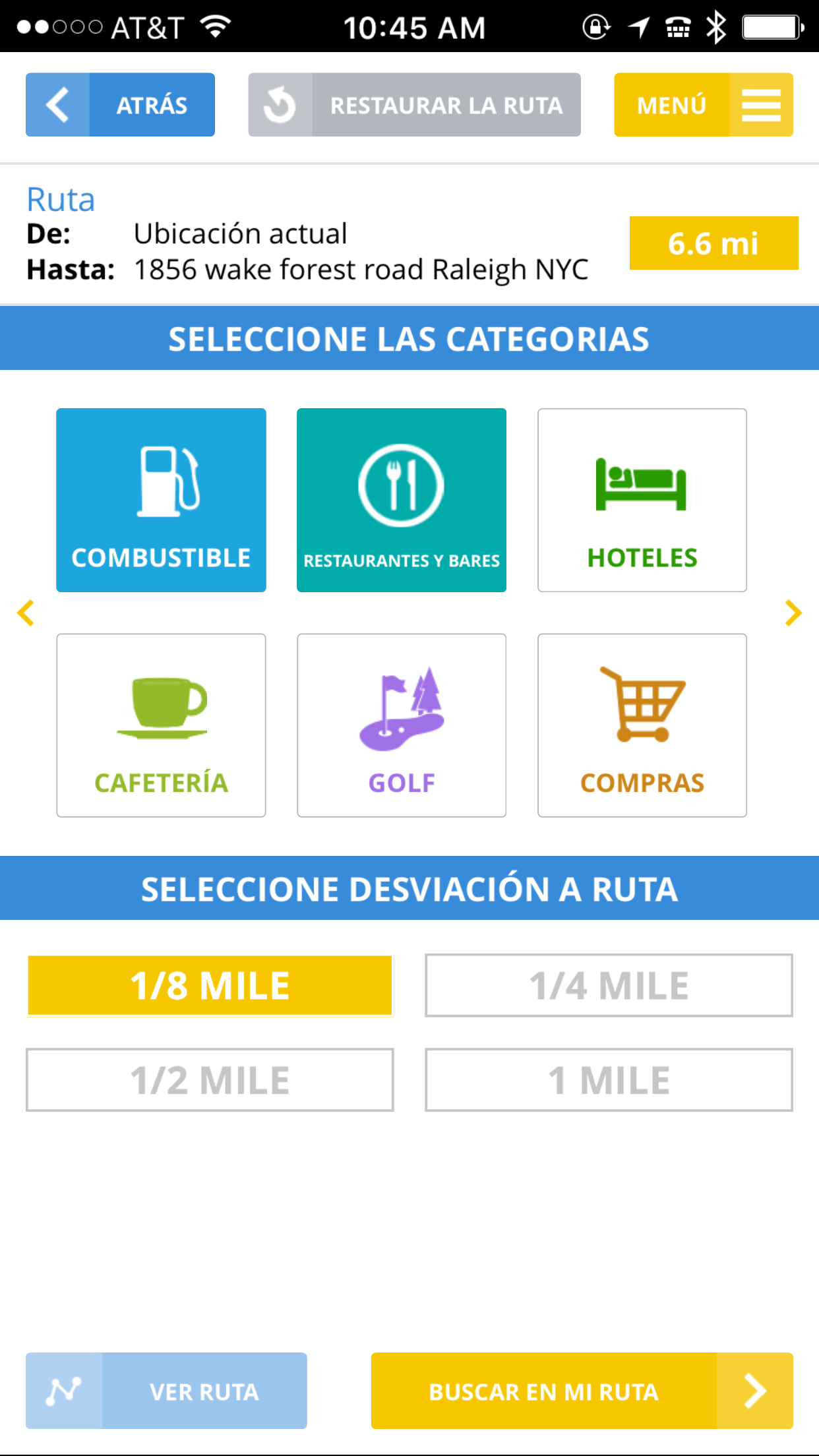This screenshot has width=819, height=1456.
Task: Select the Compras category
Action: [642, 725]
